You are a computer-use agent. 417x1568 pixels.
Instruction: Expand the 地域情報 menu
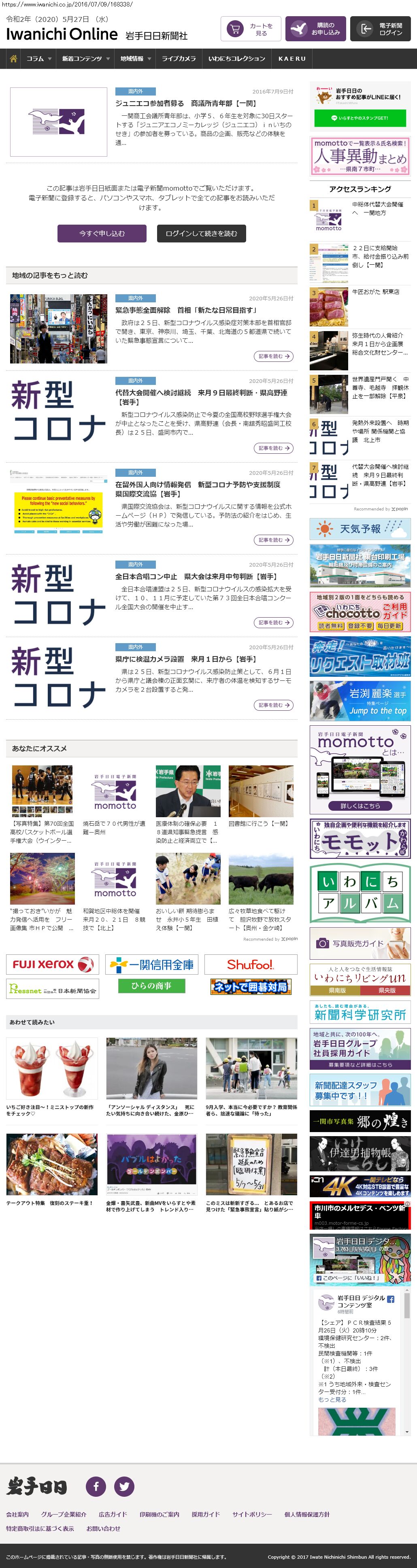pos(135,58)
